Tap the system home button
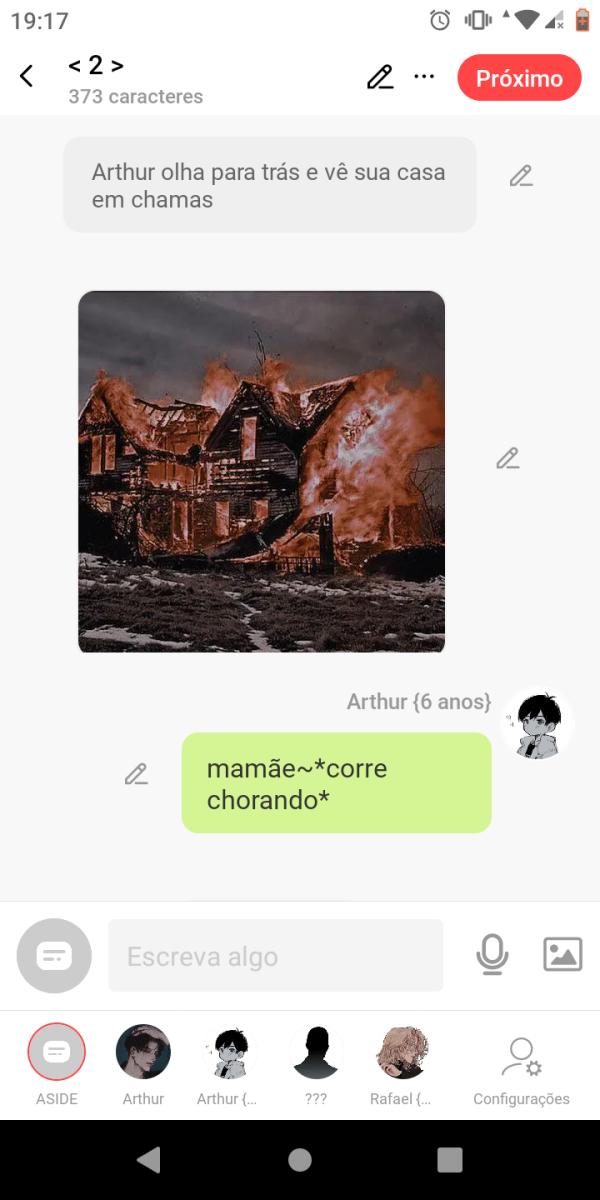The image size is (600, 1200). (300, 1160)
